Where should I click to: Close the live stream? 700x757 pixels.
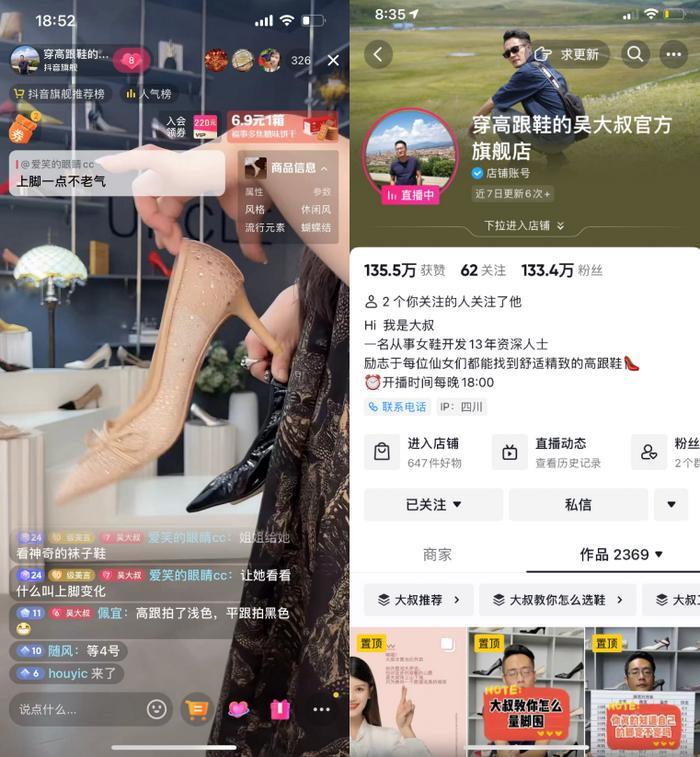click(x=333, y=60)
